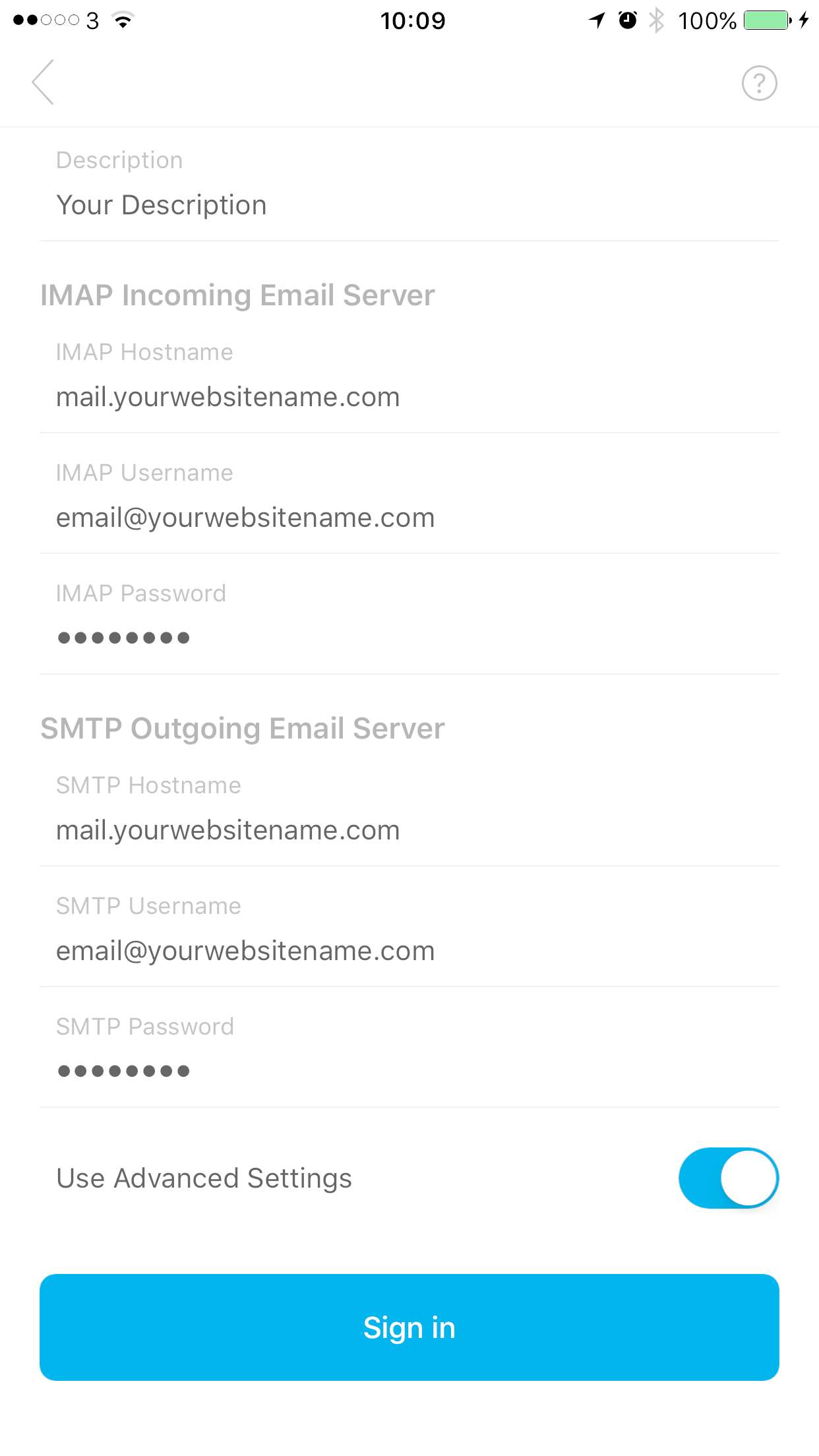
Task: Tap the Sign in button
Action: coord(409,1327)
